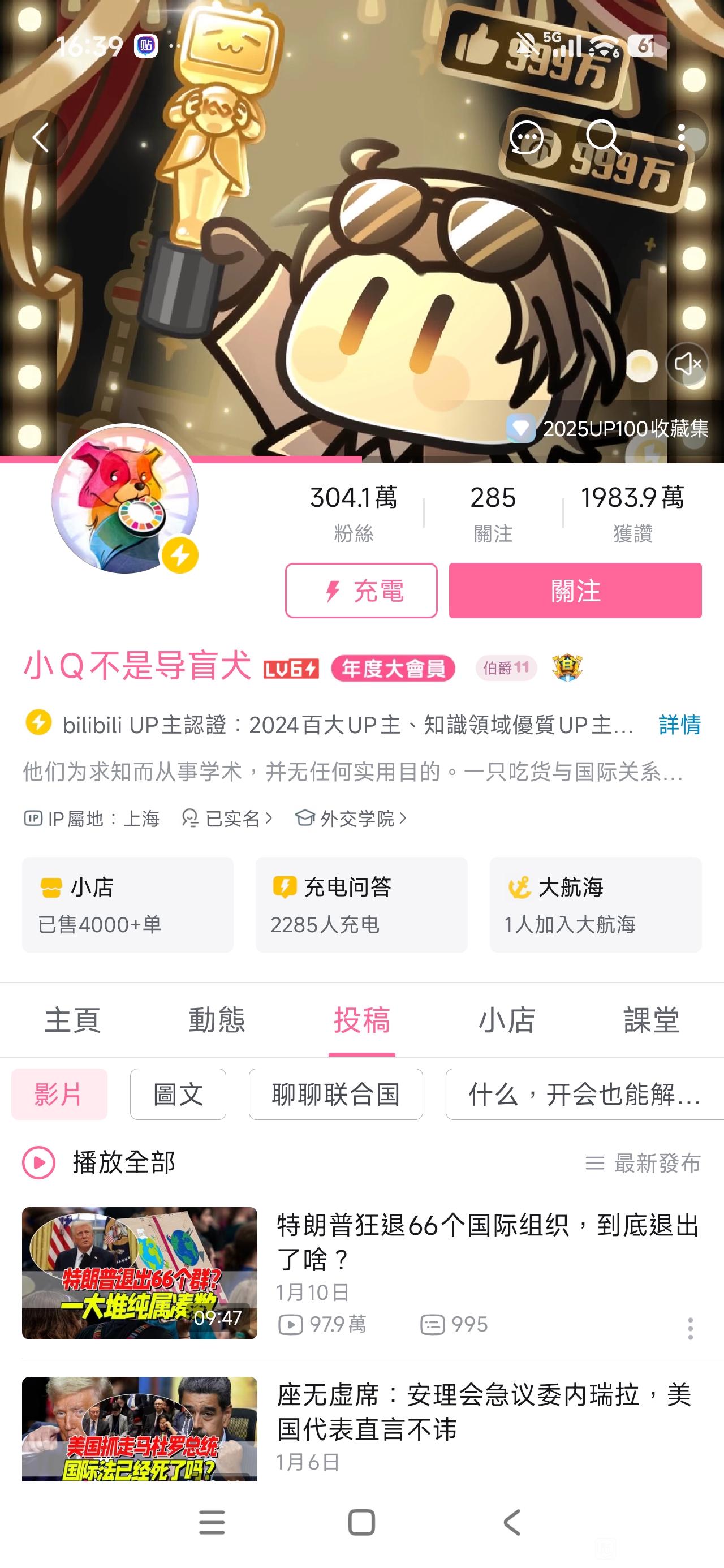
Task: Follow 小Q不是导盲犬 with the 關注 button
Action: (x=575, y=591)
